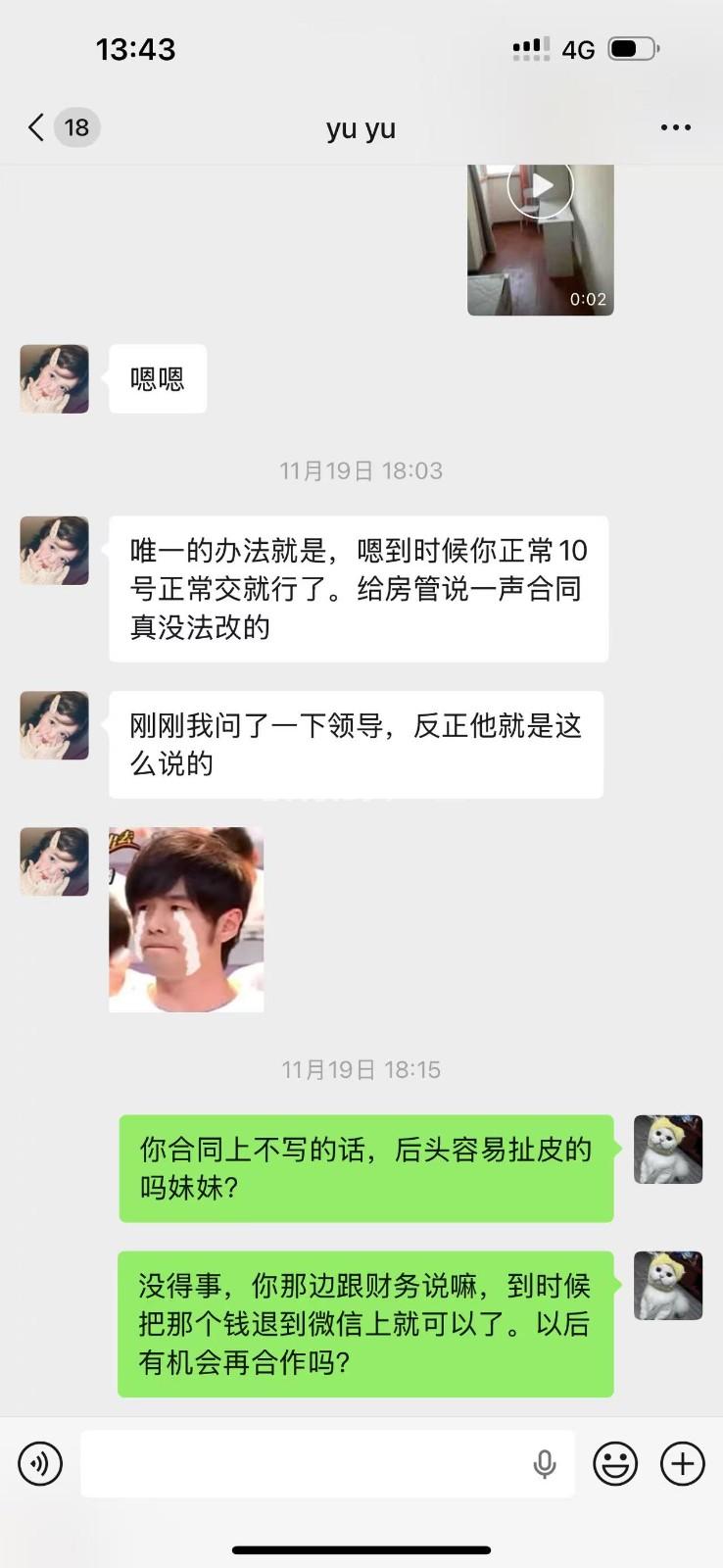Open the plus attachments menu
This screenshot has width=723, height=1568.
click(683, 1464)
